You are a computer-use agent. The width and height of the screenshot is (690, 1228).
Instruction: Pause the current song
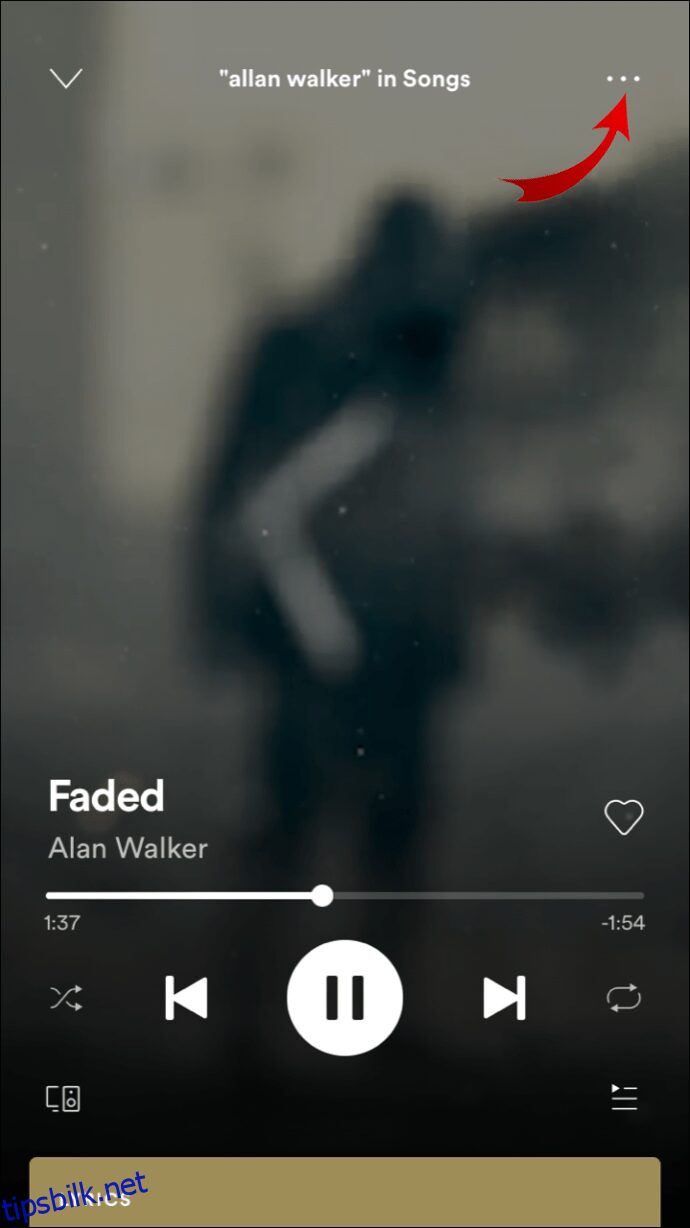(x=345, y=997)
